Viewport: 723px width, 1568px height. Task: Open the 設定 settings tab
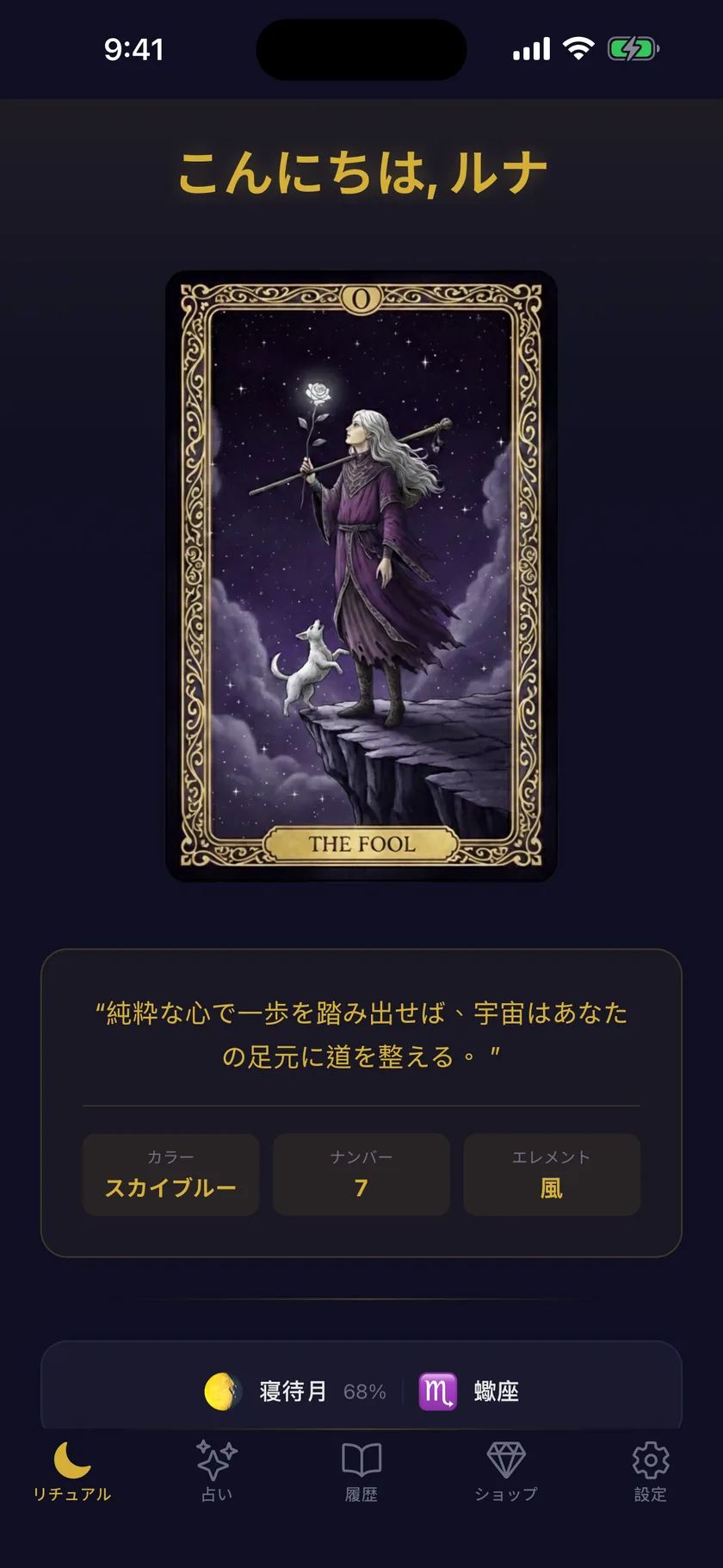pyautogui.click(x=651, y=1472)
